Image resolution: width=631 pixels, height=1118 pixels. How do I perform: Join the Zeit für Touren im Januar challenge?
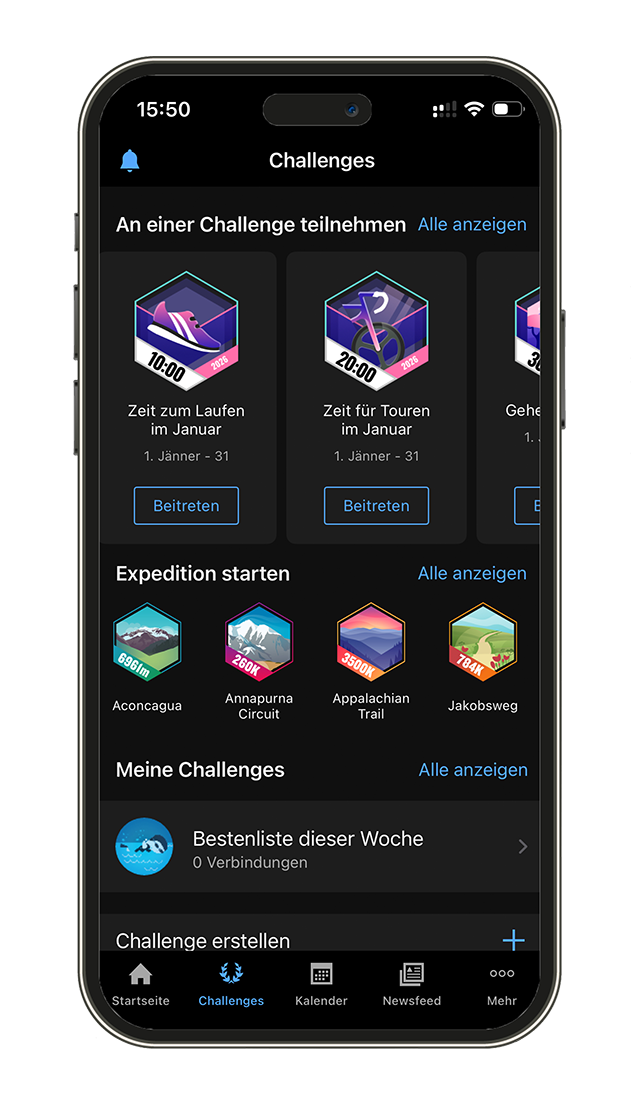pos(376,506)
